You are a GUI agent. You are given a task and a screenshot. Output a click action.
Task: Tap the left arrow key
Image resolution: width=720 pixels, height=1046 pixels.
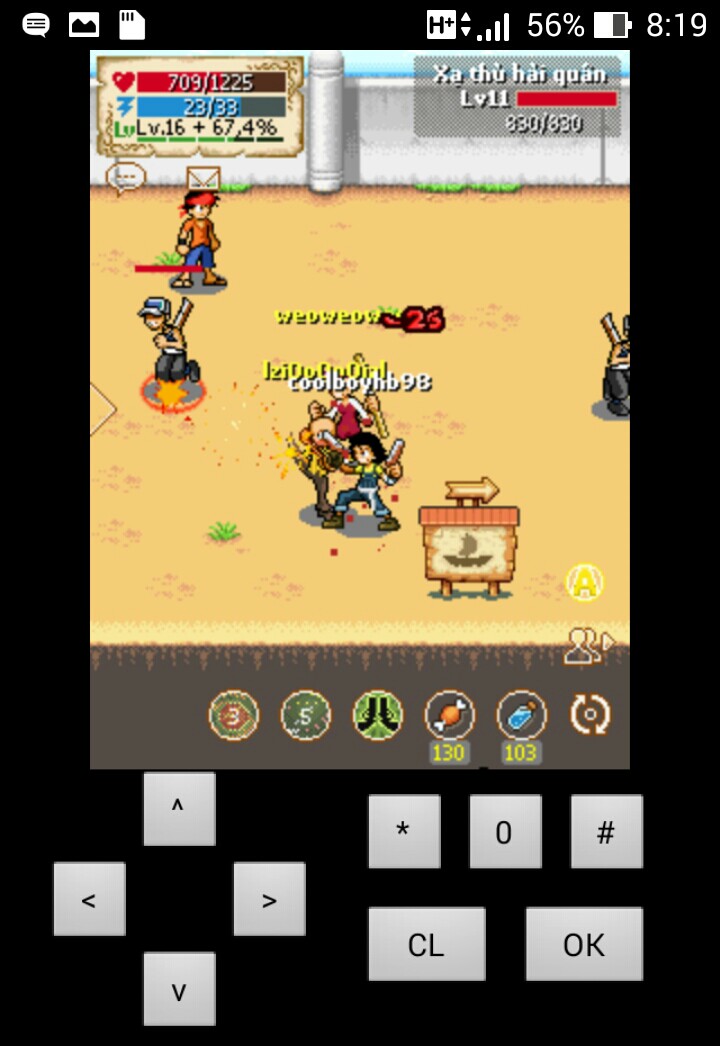[x=89, y=899]
